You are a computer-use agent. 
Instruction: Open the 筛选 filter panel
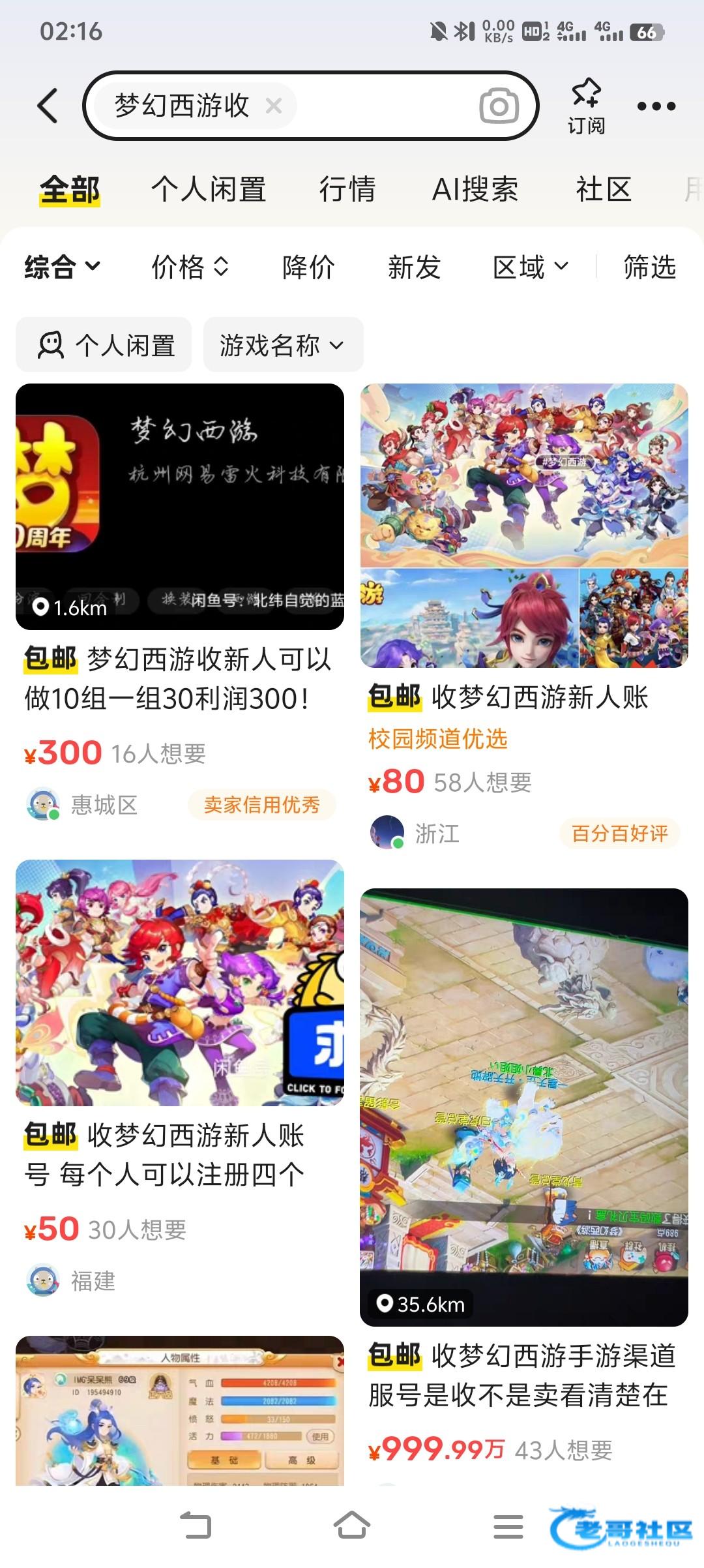[x=650, y=267]
